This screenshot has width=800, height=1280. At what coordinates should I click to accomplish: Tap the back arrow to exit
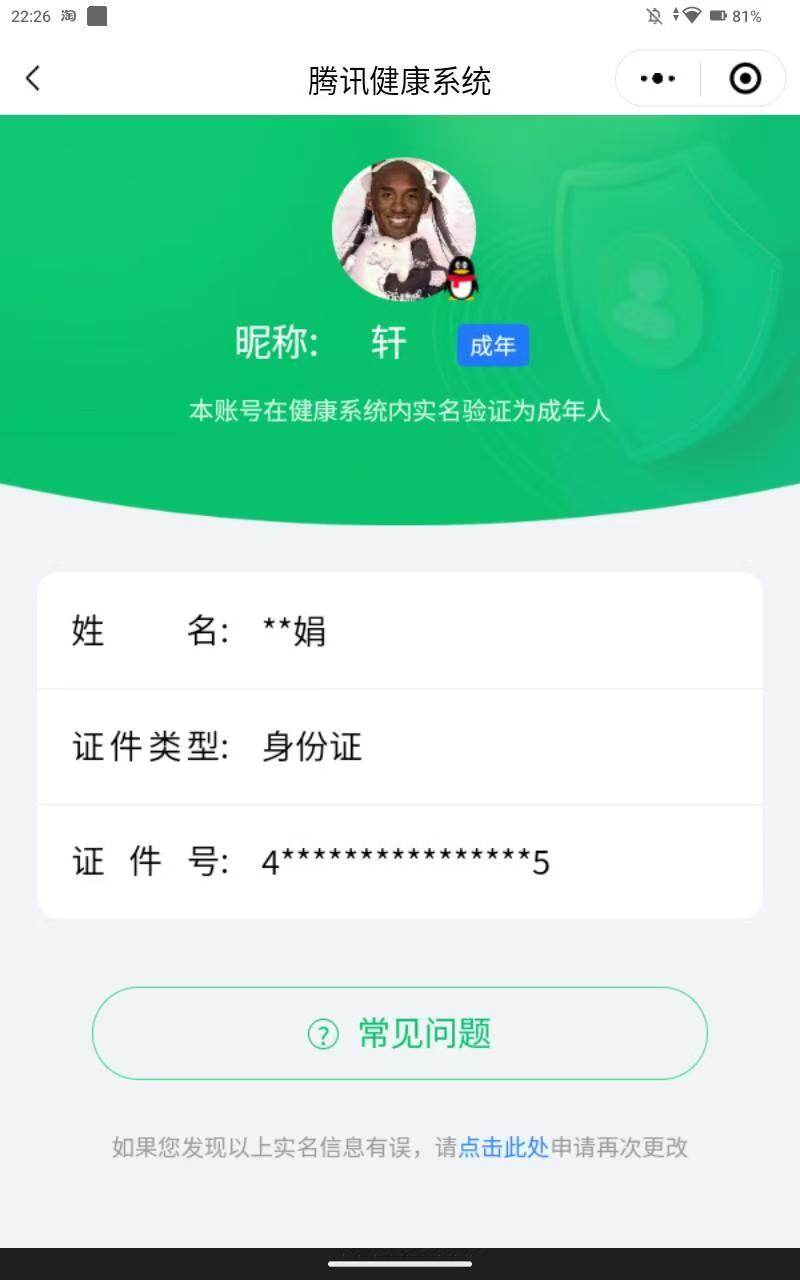click(33, 77)
